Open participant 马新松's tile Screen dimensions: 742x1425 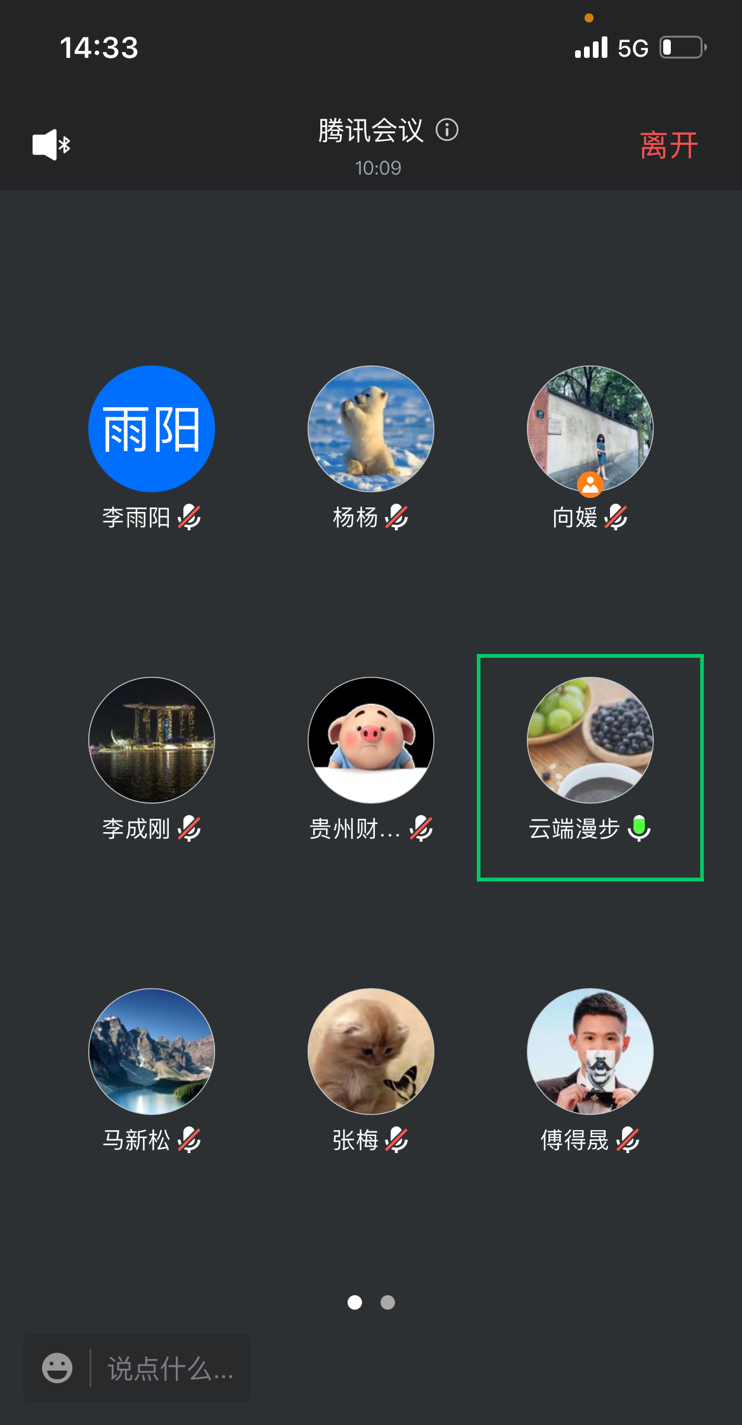pos(151,1051)
